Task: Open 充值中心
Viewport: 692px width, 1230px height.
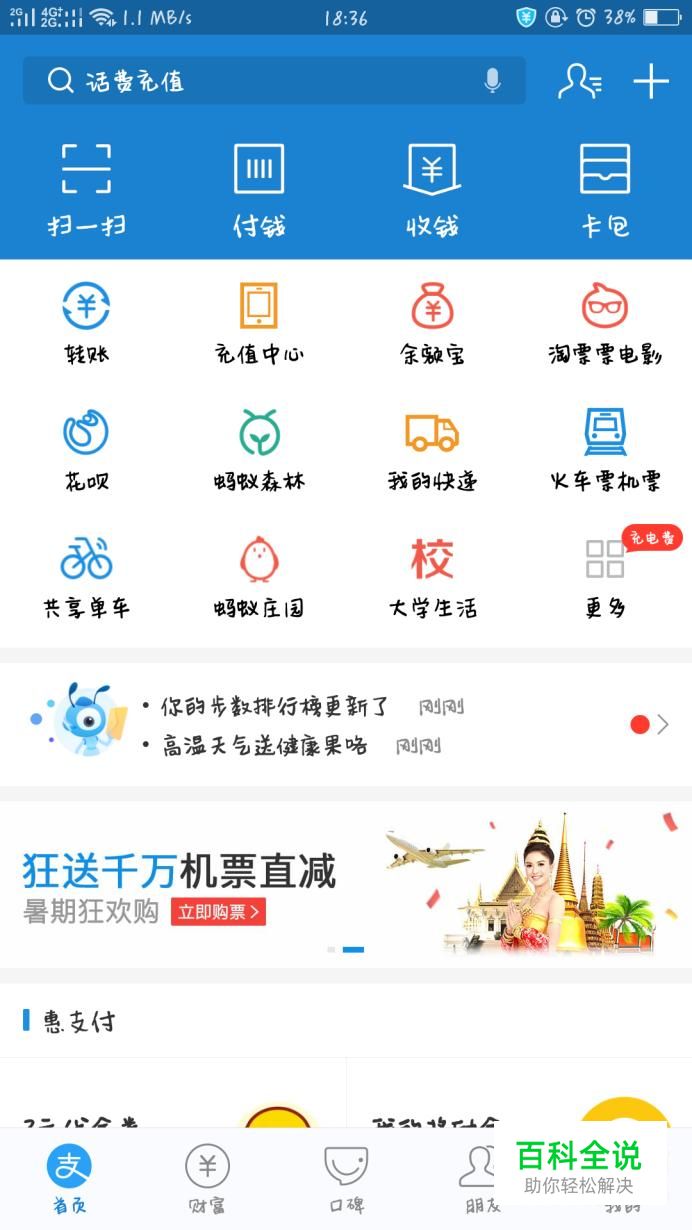Action: tap(259, 322)
